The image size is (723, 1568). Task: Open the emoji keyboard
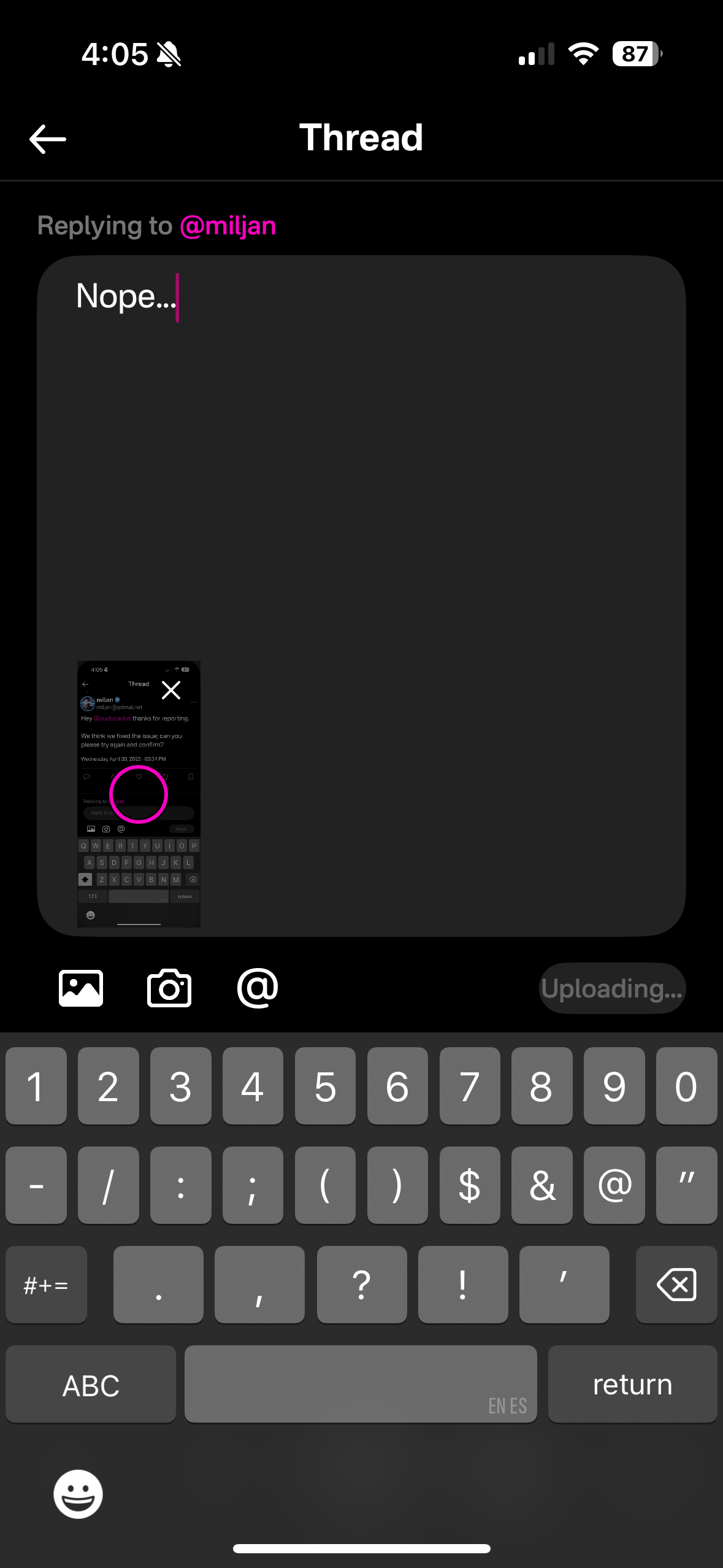pos(78,1494)
